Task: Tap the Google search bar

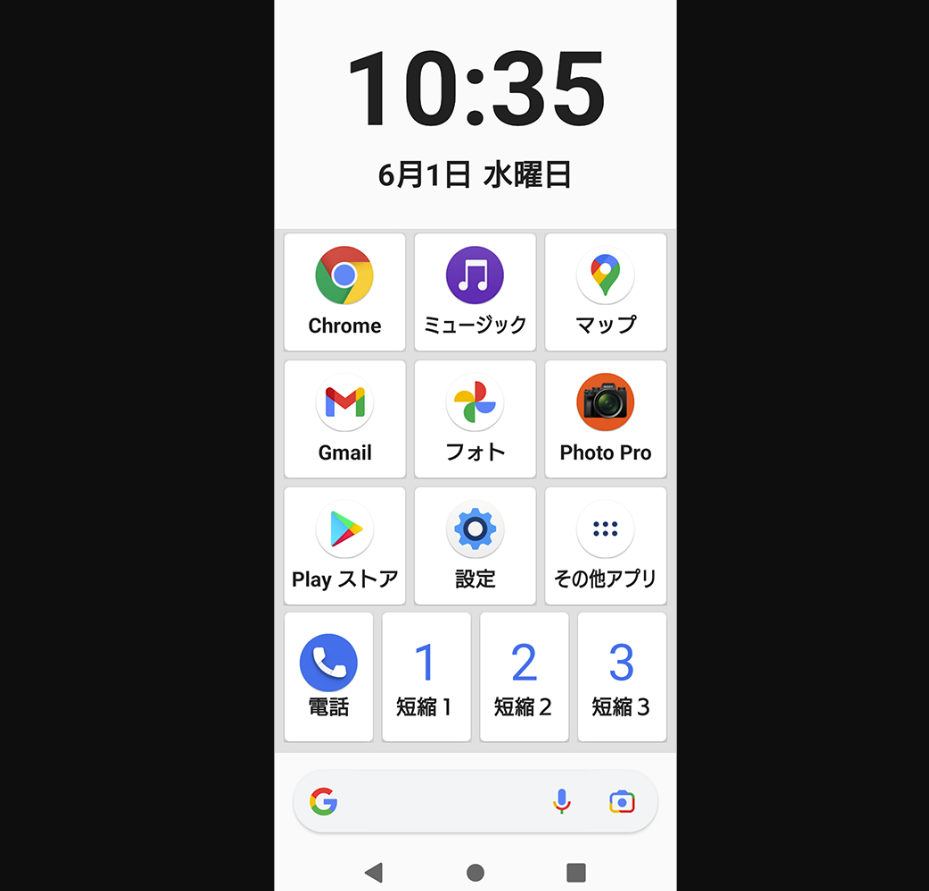Action: [x=440, y=801]
